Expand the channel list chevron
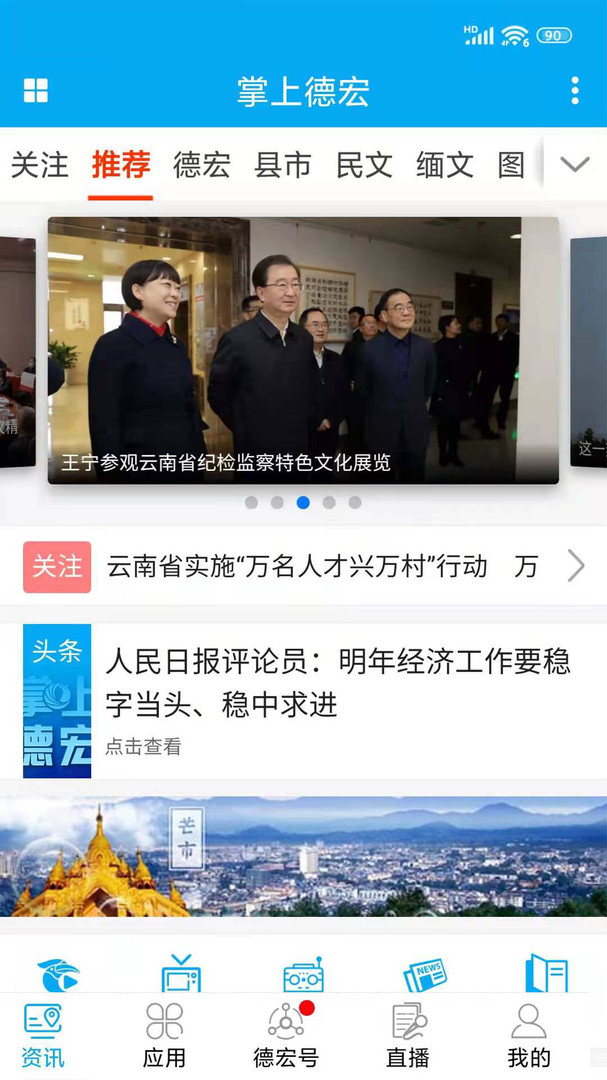The height and width of the screenshot is (1080, 607). (x=575, y=165)
